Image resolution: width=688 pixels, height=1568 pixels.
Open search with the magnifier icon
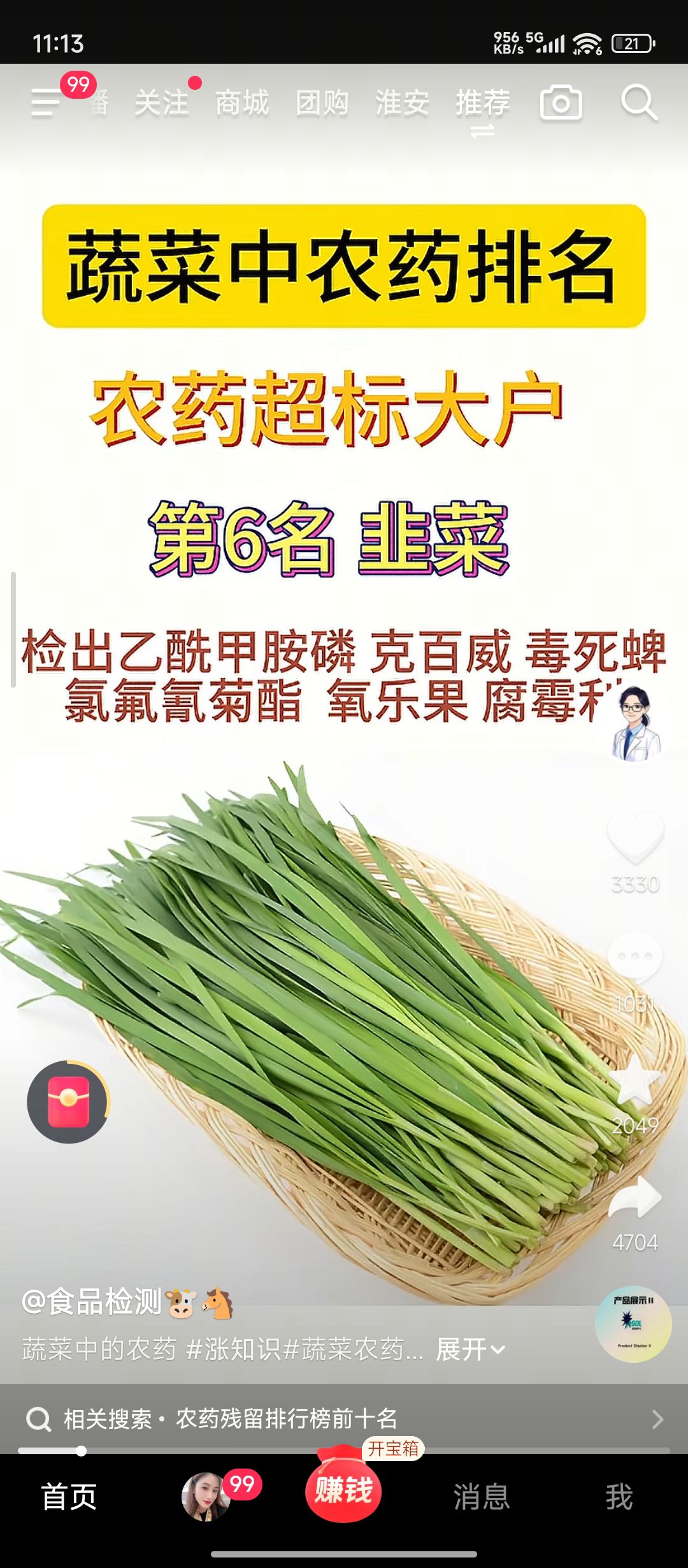(639, 103)
